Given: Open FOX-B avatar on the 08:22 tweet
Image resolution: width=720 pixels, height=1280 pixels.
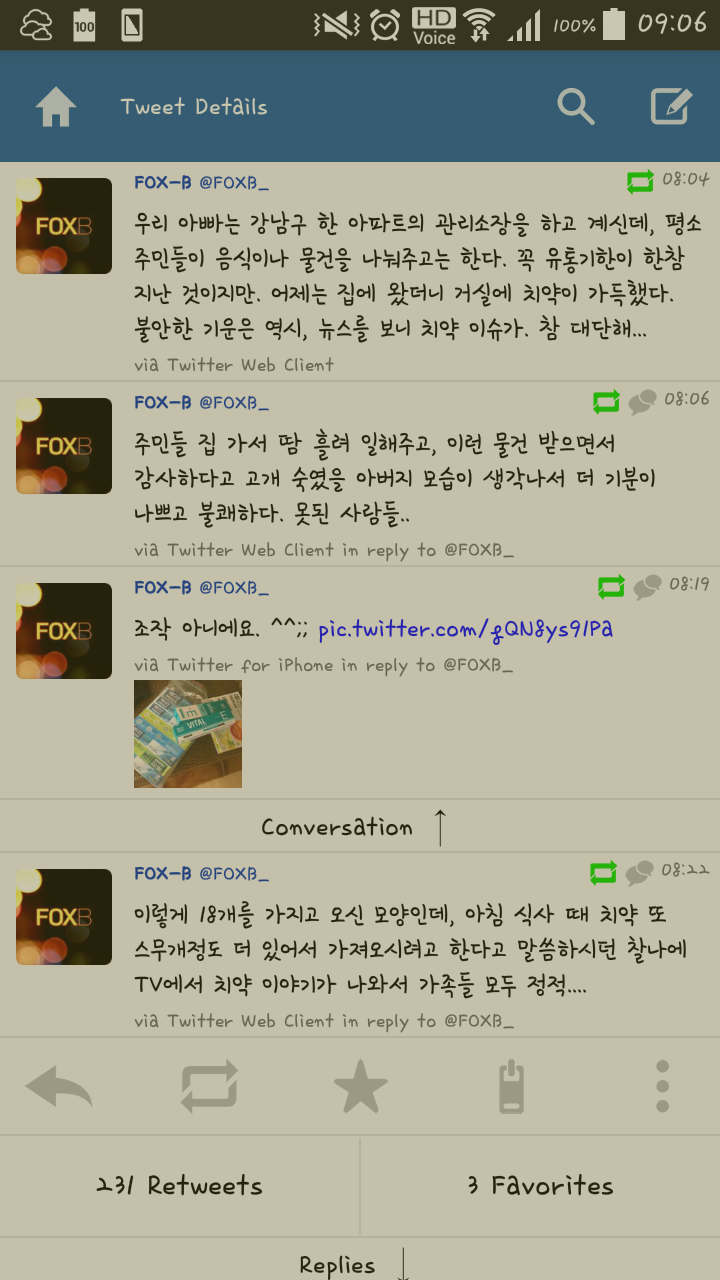Looking at the screenshot, I should point(64,916).
